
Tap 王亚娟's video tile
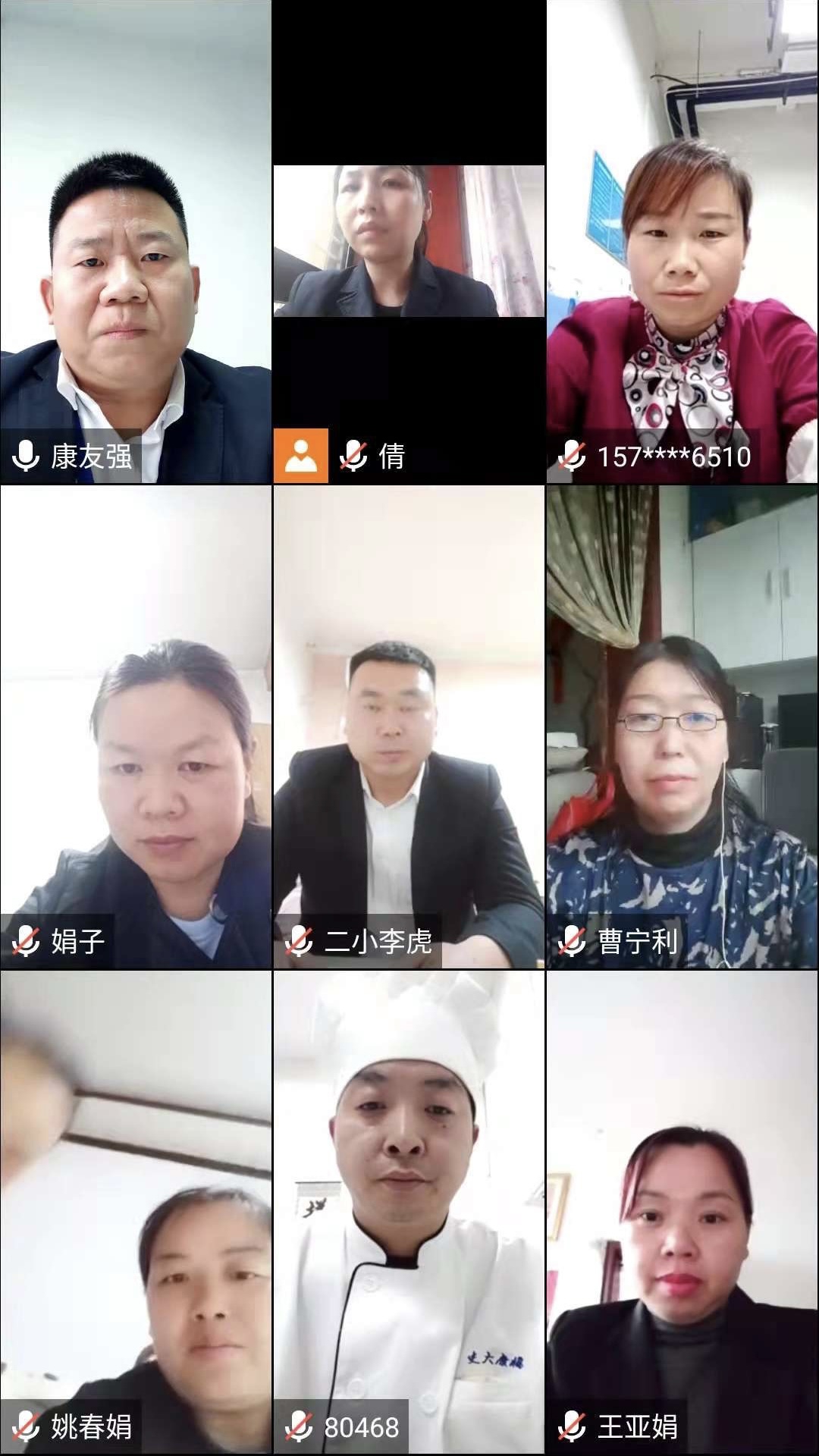pos(682,1212)
